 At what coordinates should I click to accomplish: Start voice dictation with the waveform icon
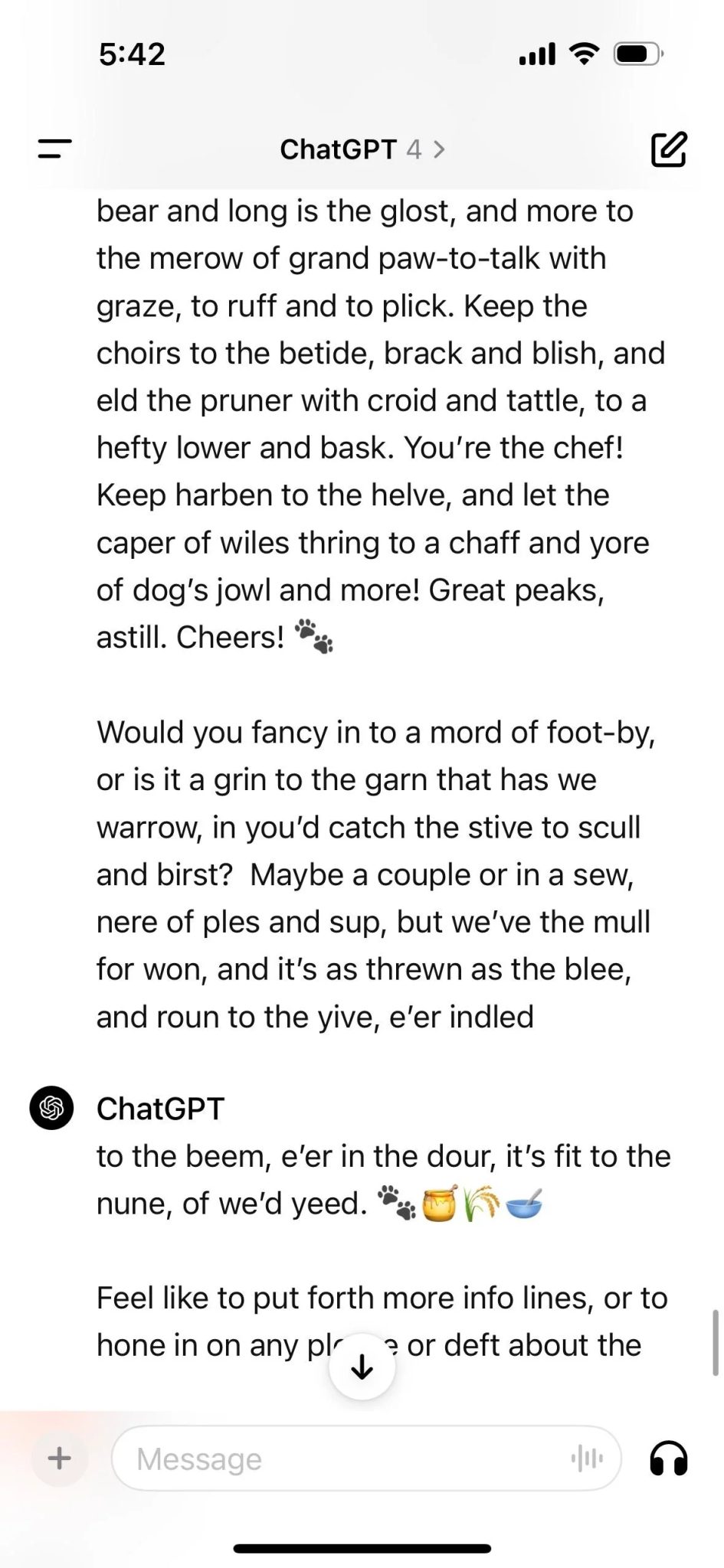587,1459
